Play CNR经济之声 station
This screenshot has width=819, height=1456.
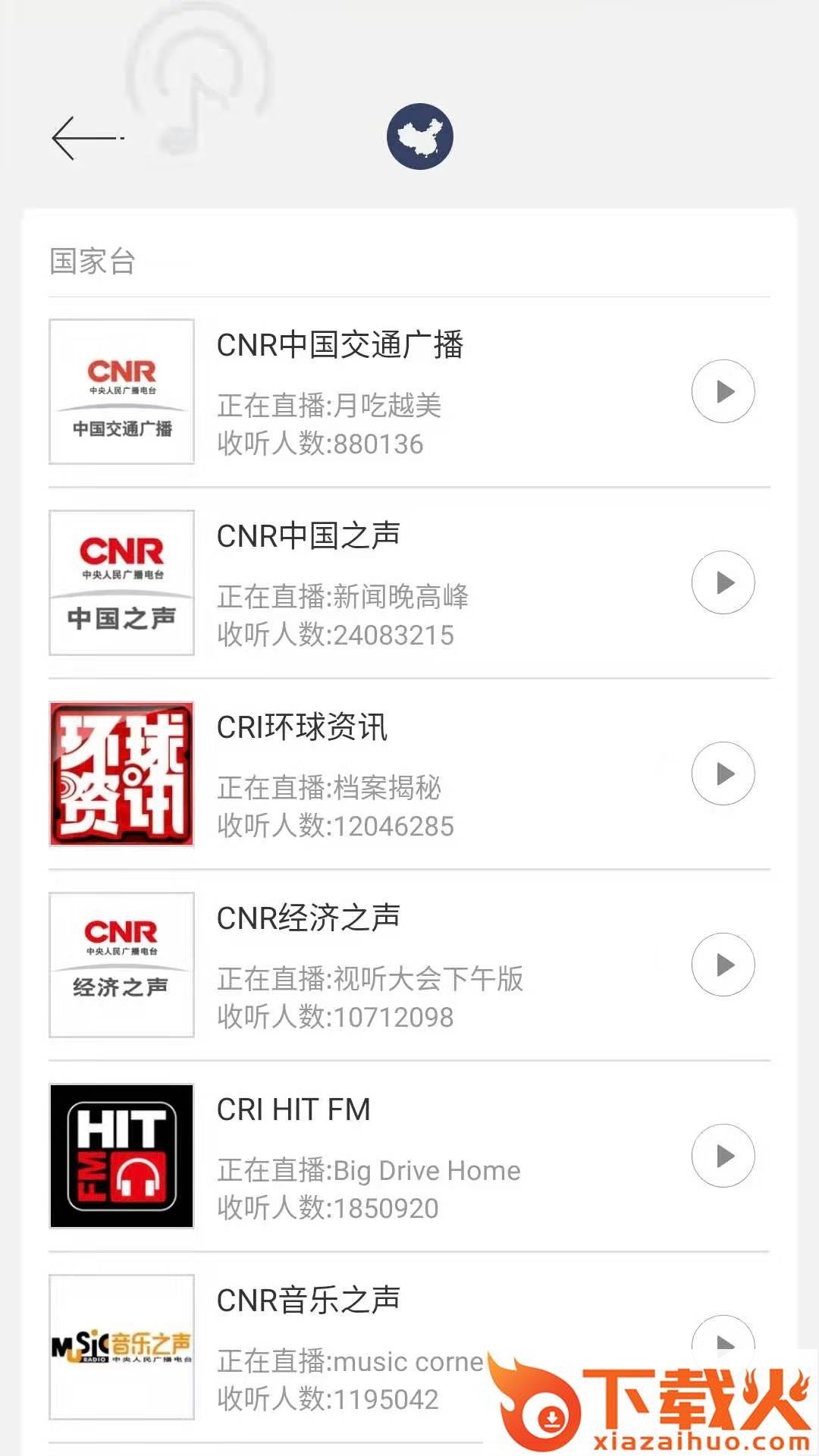click(723, 965)
